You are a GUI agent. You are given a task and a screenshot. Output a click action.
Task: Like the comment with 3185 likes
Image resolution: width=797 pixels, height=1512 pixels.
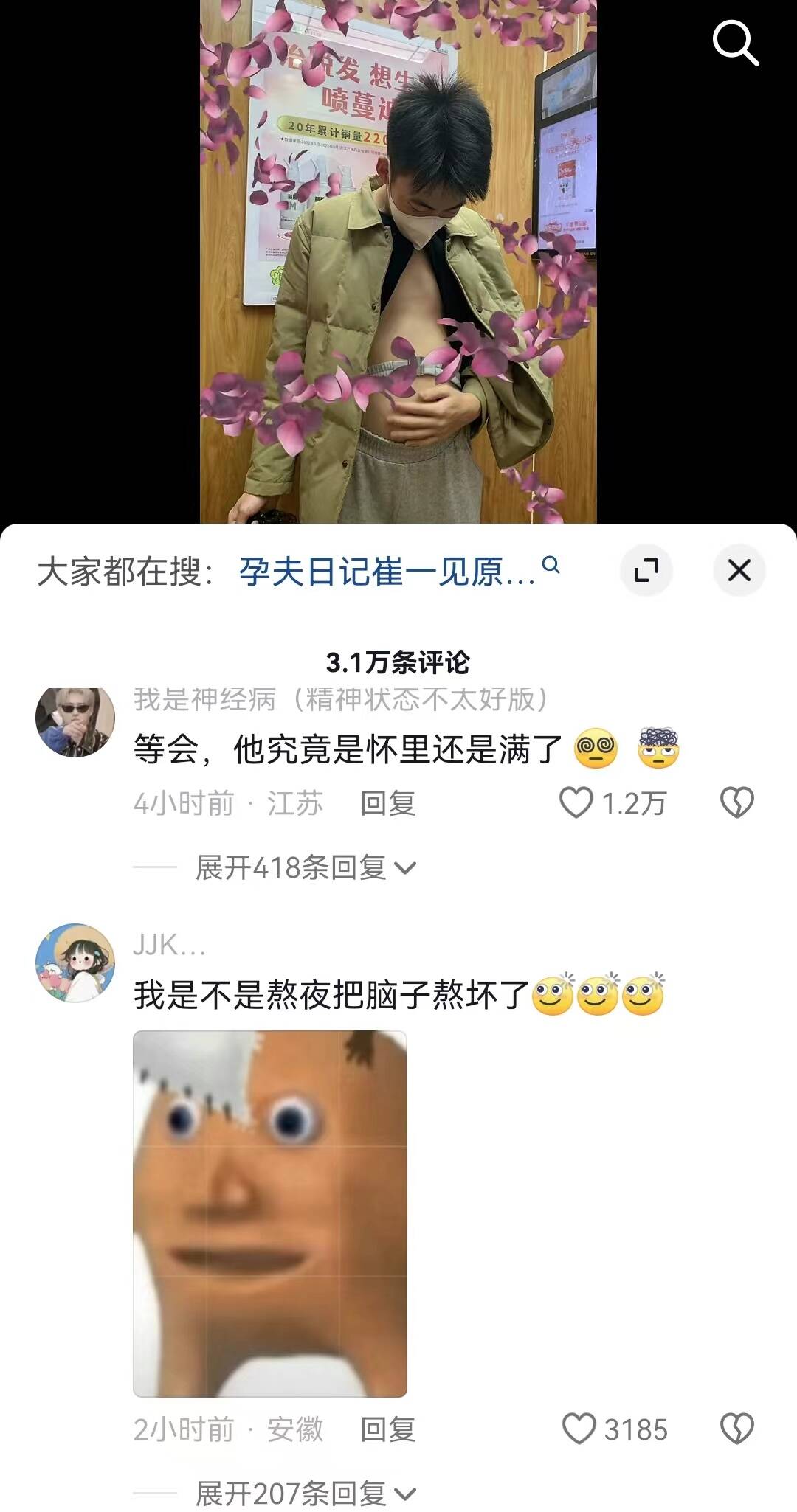[x=579, y=1429]
